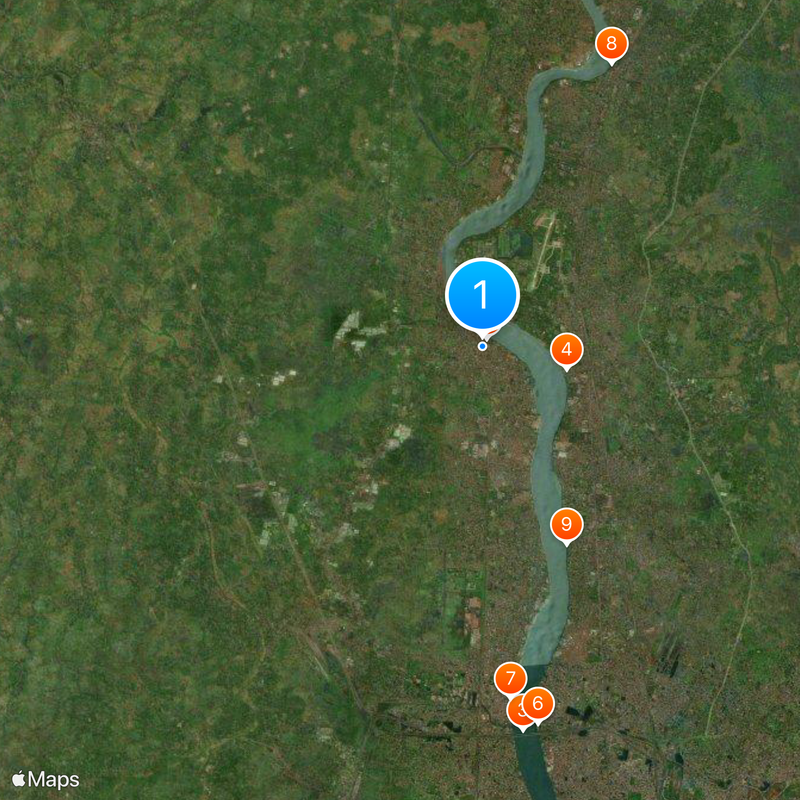Select the orange map pin numbered 9
The height and width of the screenshot is (800, 800).
click(x=566, y=523)
